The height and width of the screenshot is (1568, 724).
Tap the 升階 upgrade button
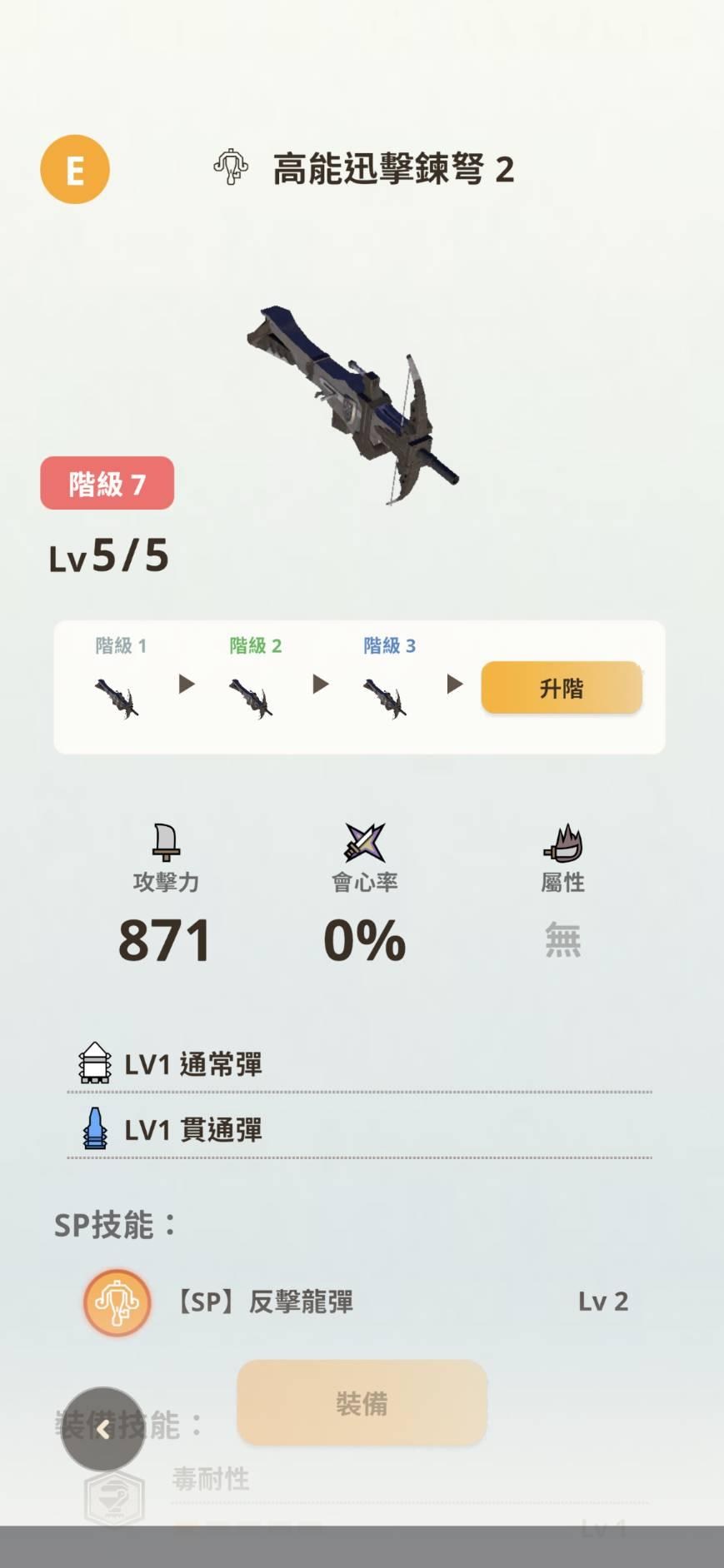click(x=562, y=688)
